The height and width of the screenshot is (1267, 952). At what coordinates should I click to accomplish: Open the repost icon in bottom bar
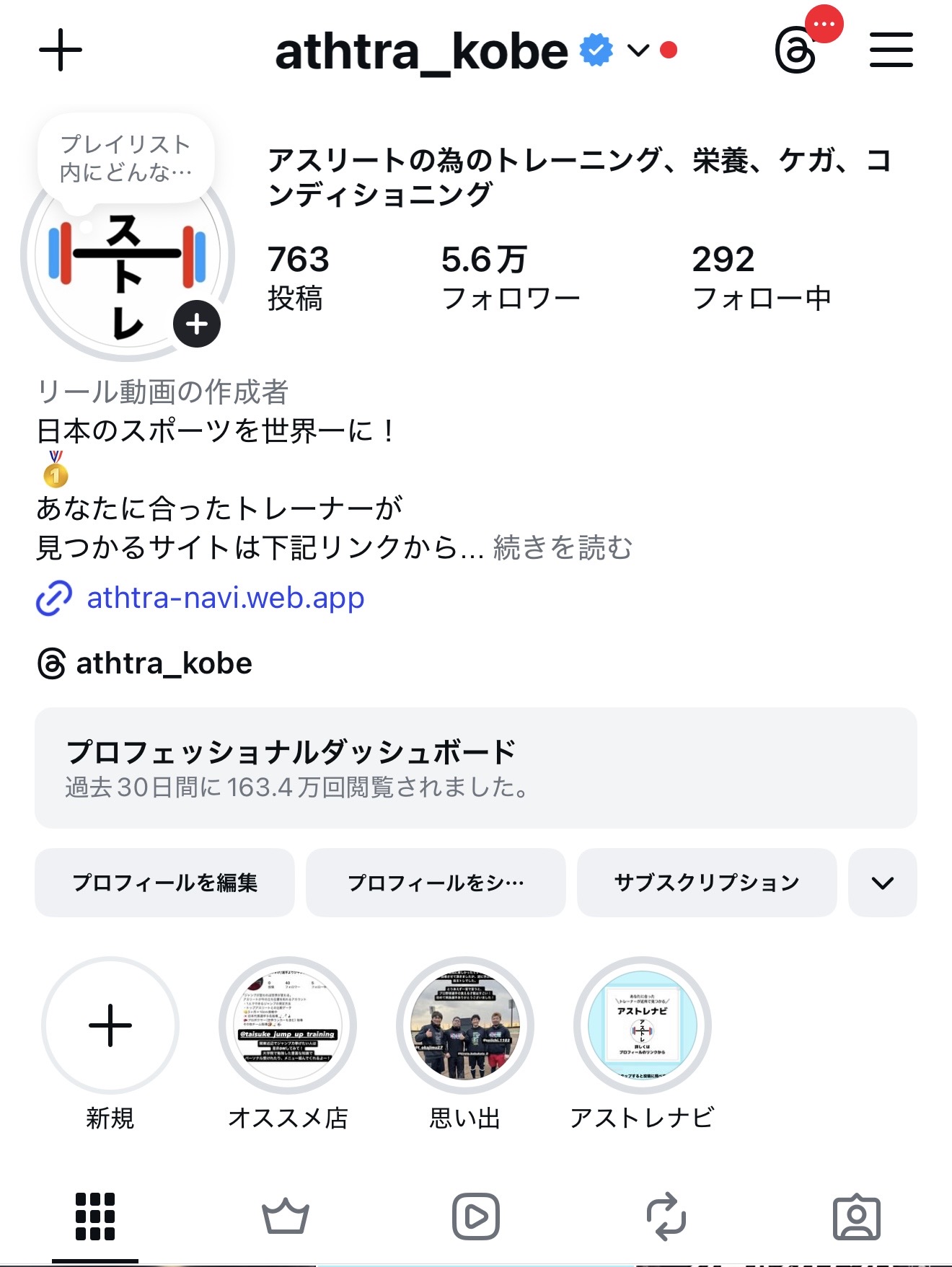665,1217
